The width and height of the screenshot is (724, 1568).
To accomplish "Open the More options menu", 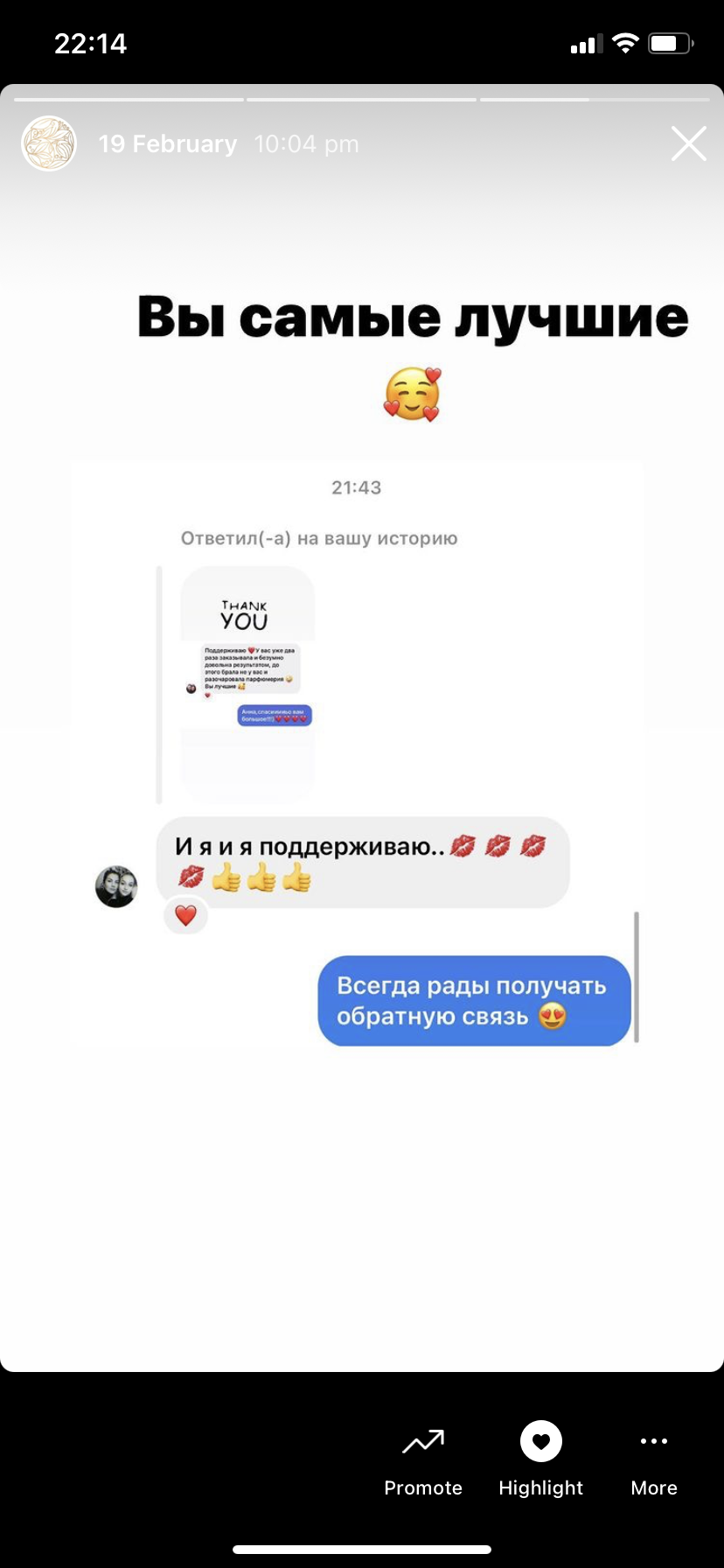I will point(653,1459).
